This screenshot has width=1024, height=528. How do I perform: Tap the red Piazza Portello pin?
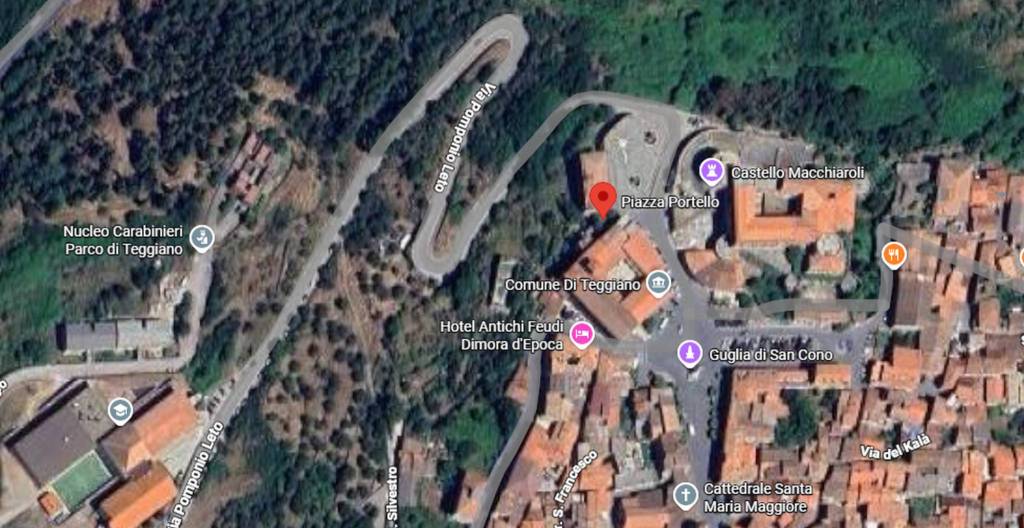pyautogui.click(x=601, y=198)
